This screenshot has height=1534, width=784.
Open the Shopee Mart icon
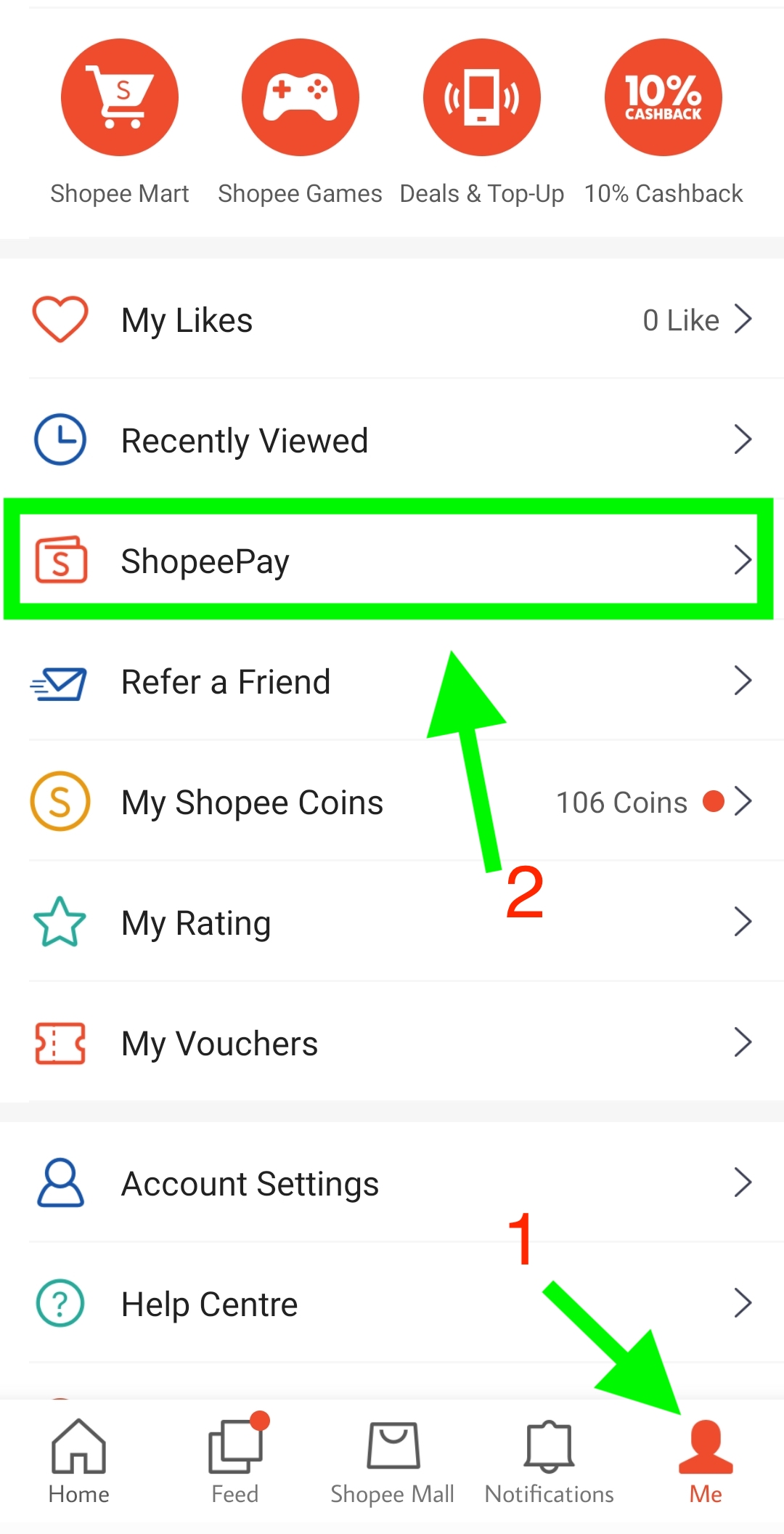tap(120, 97)
